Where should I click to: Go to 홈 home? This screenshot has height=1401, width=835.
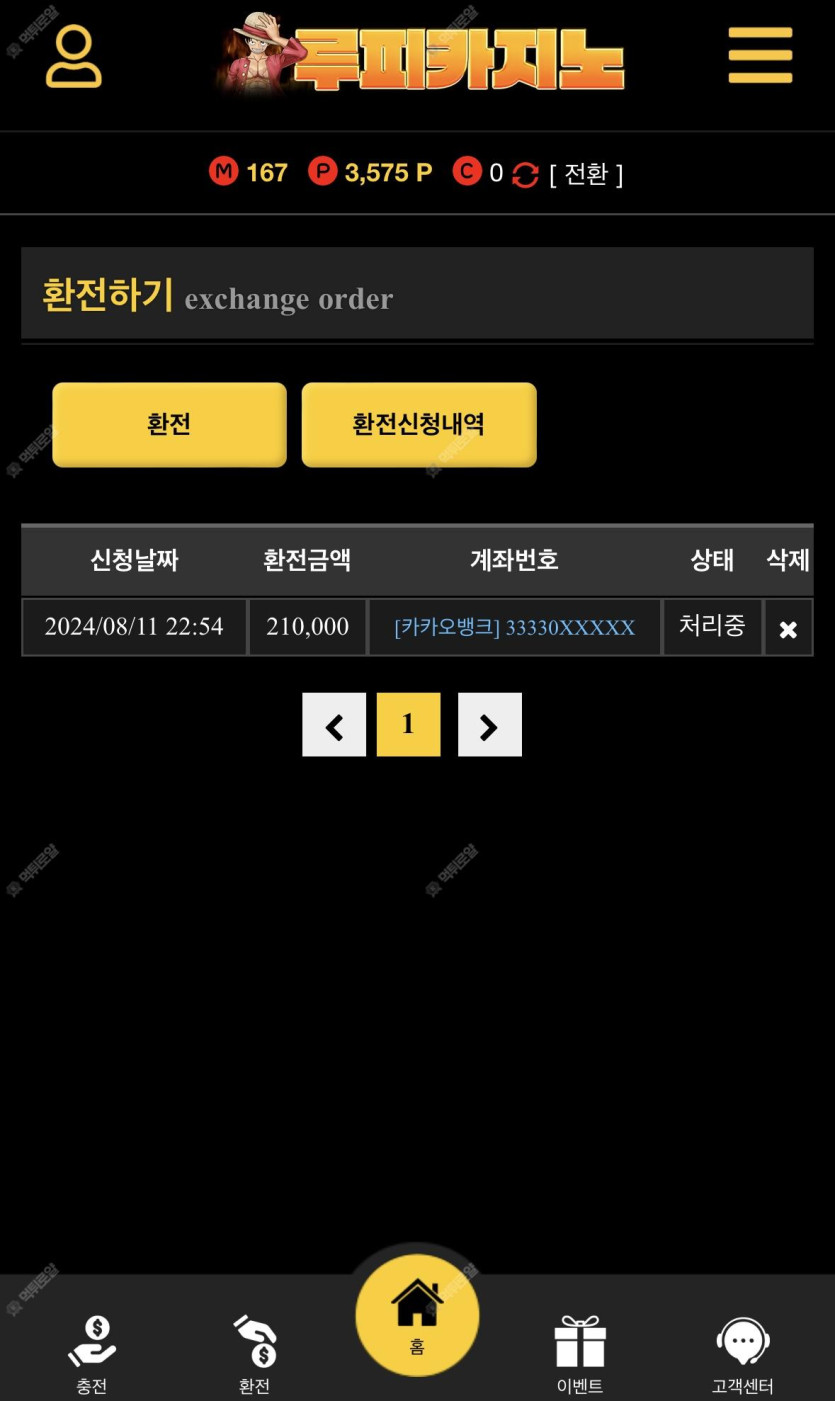pyautogui.click(x=417, y=1315)
